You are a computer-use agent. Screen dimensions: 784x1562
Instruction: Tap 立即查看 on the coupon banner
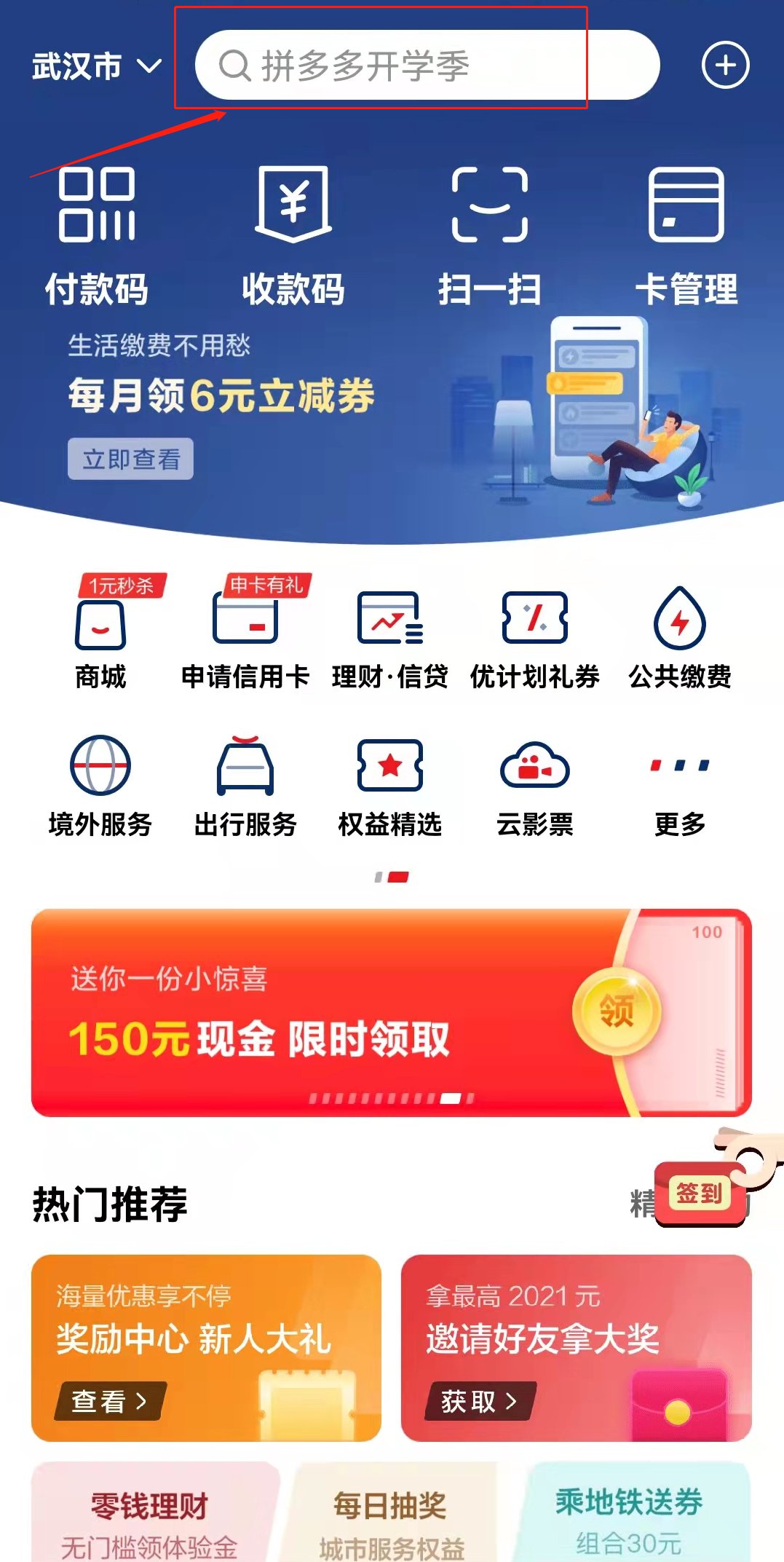(130, 459)
